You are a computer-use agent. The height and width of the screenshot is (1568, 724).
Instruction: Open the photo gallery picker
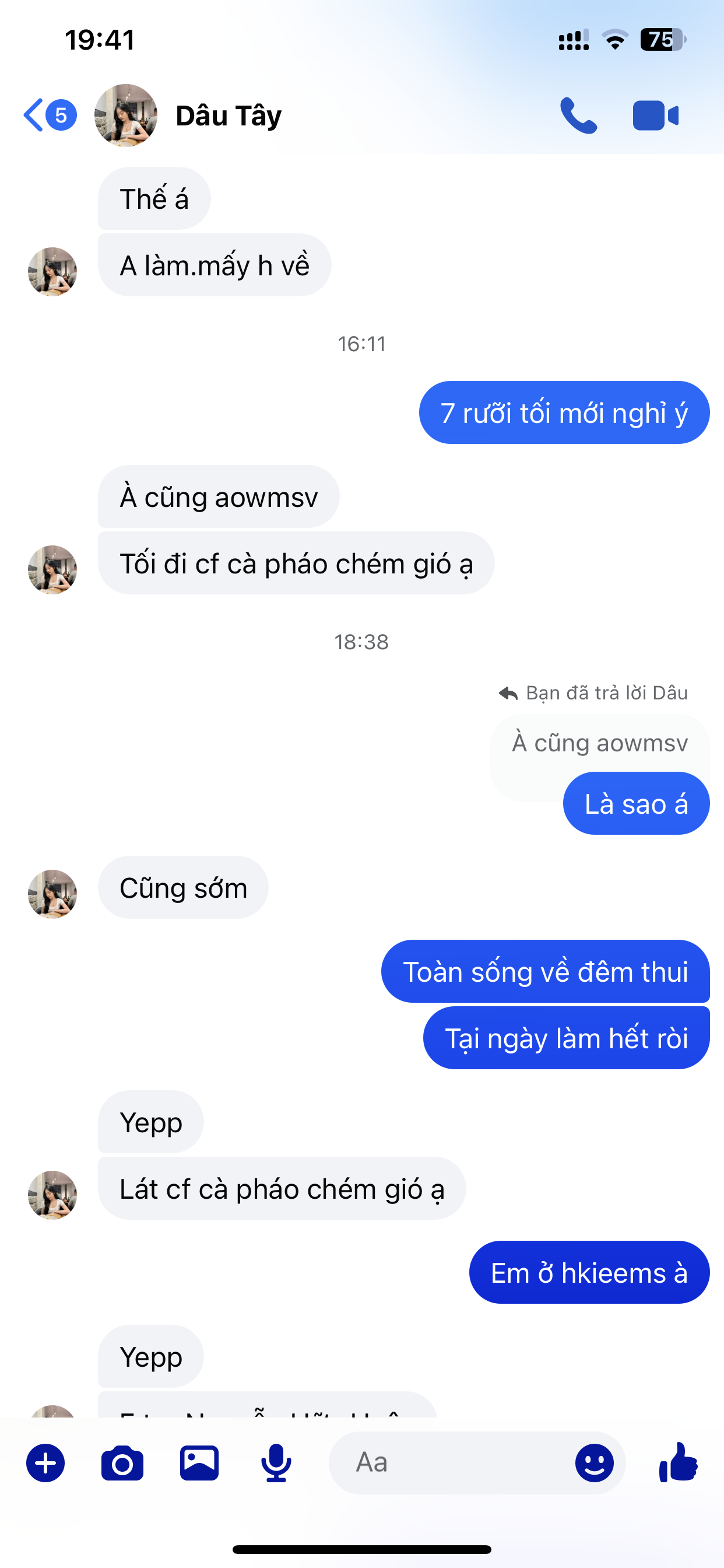pyautogui.click(x=199, y=1462)
